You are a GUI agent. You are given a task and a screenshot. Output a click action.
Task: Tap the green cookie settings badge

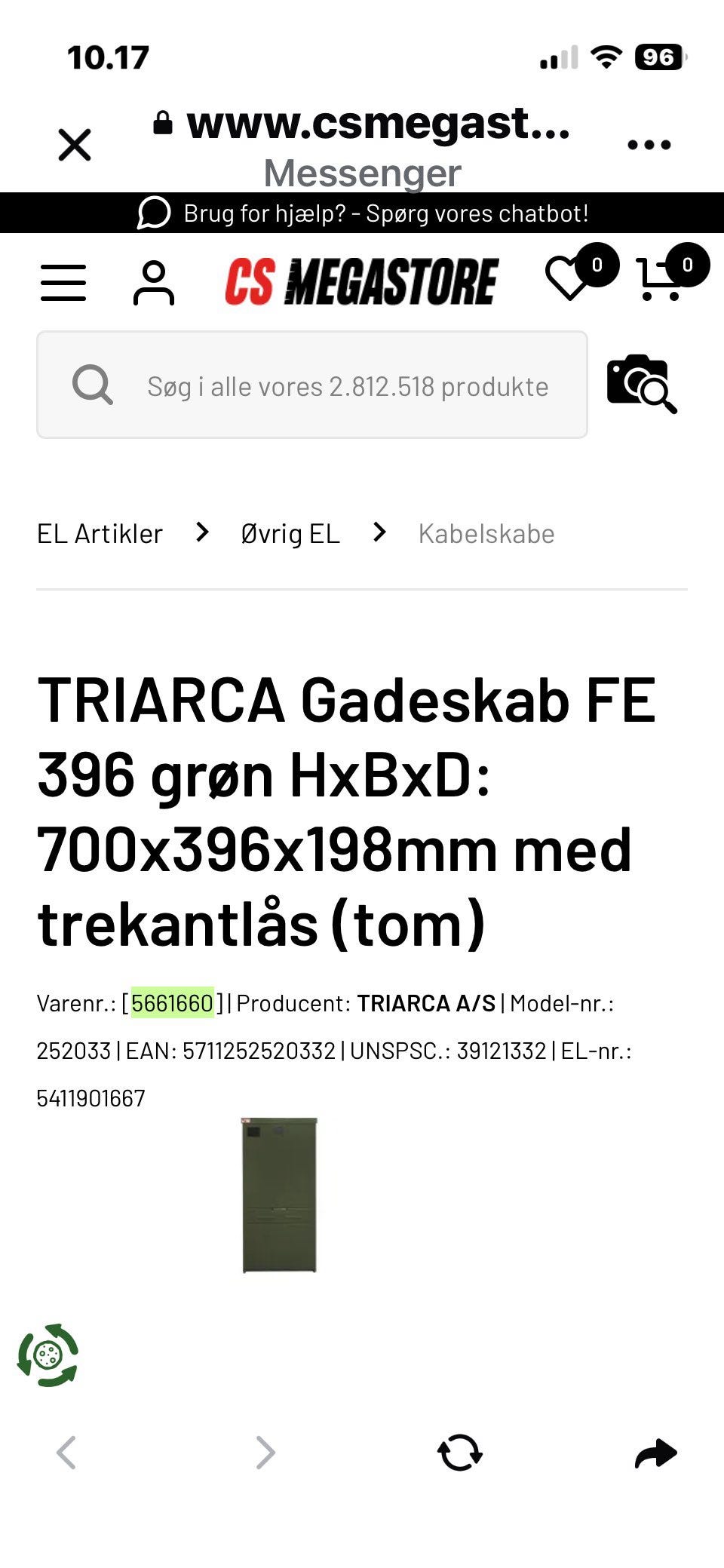[48, 1355]
